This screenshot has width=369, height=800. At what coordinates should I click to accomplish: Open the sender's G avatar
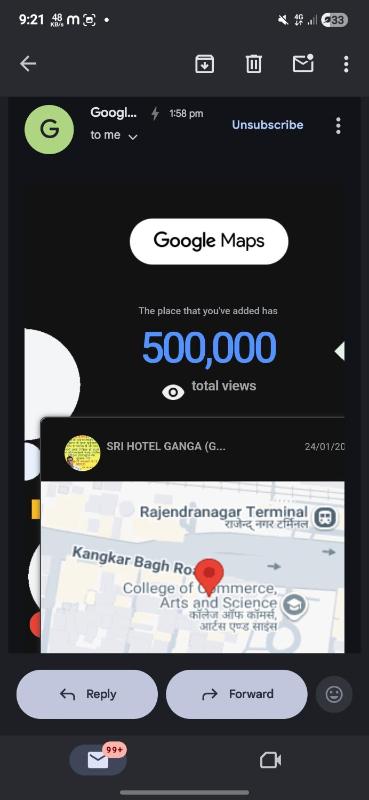[x=49, y=130]
